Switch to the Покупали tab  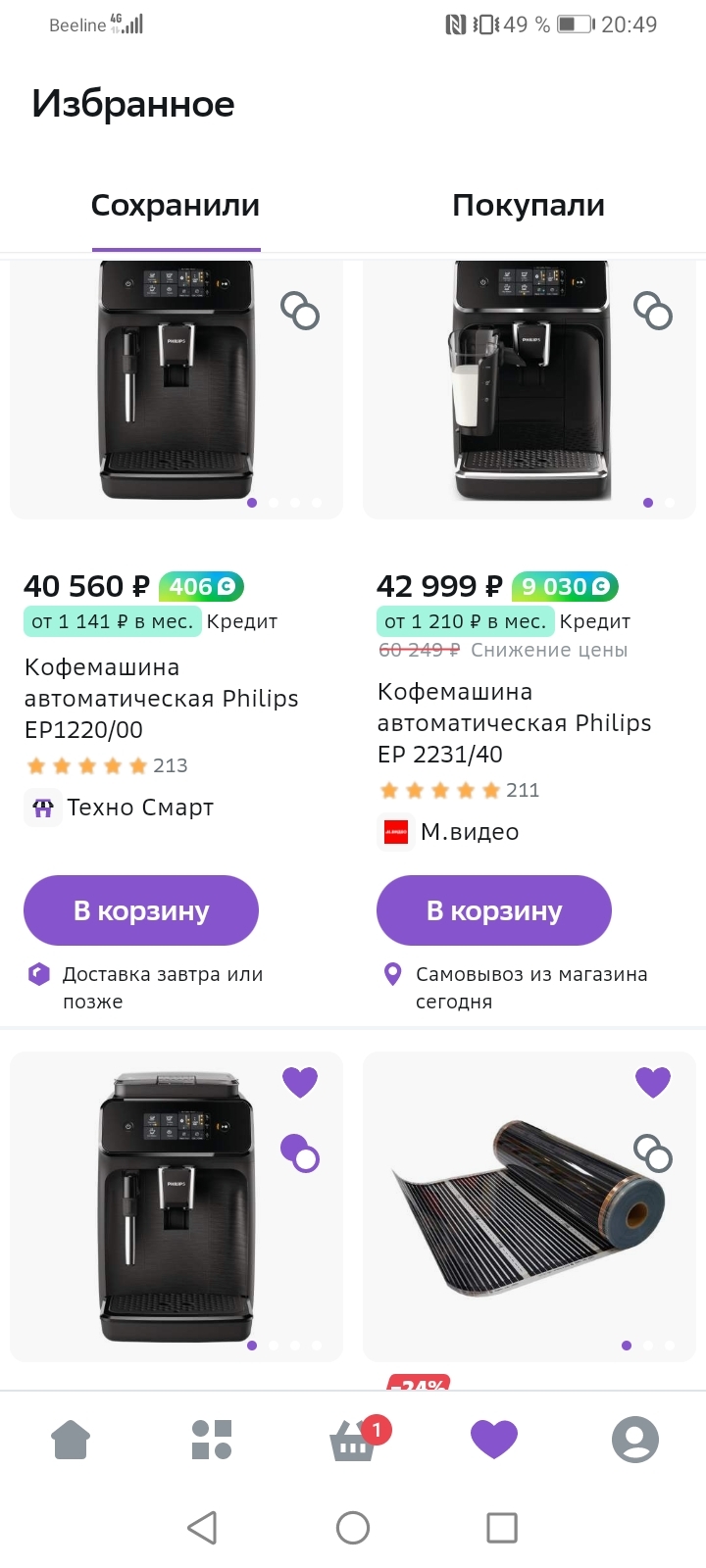tap(528, 206)
